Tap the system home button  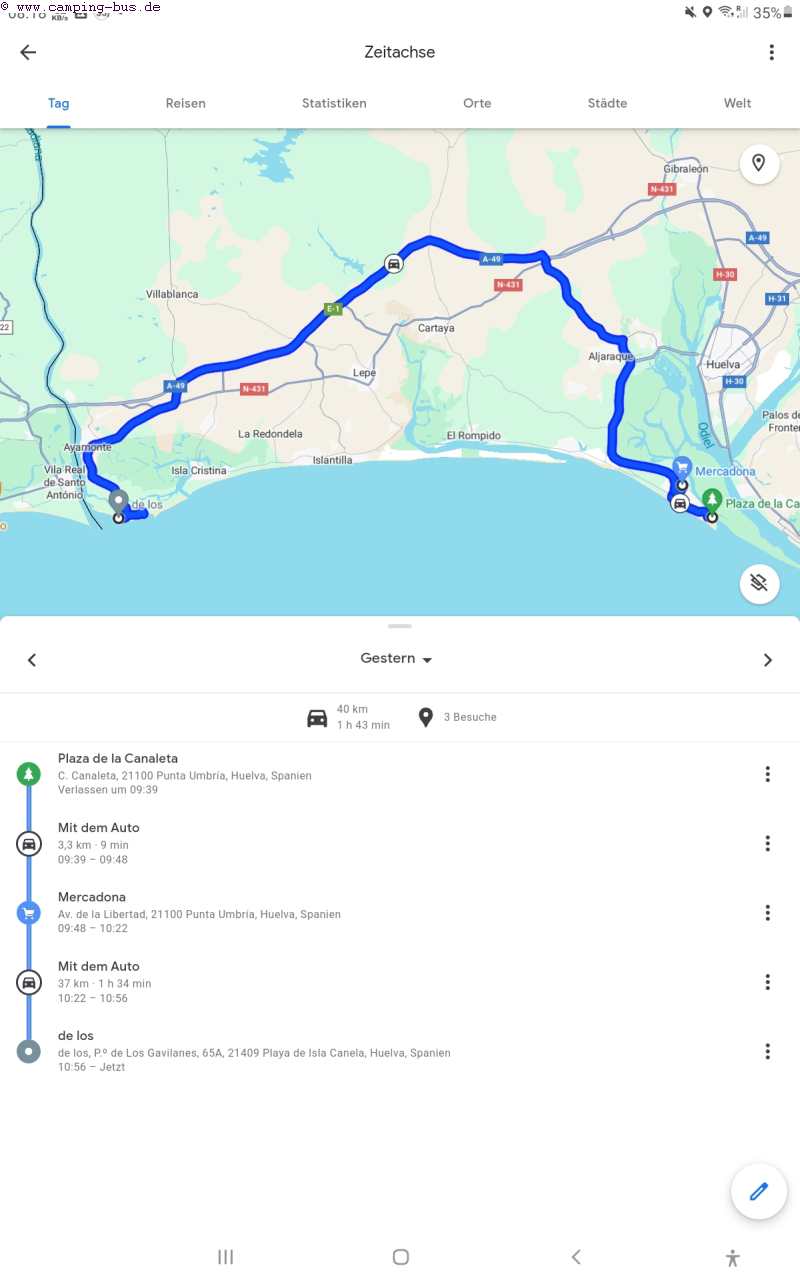[401, 1257]
